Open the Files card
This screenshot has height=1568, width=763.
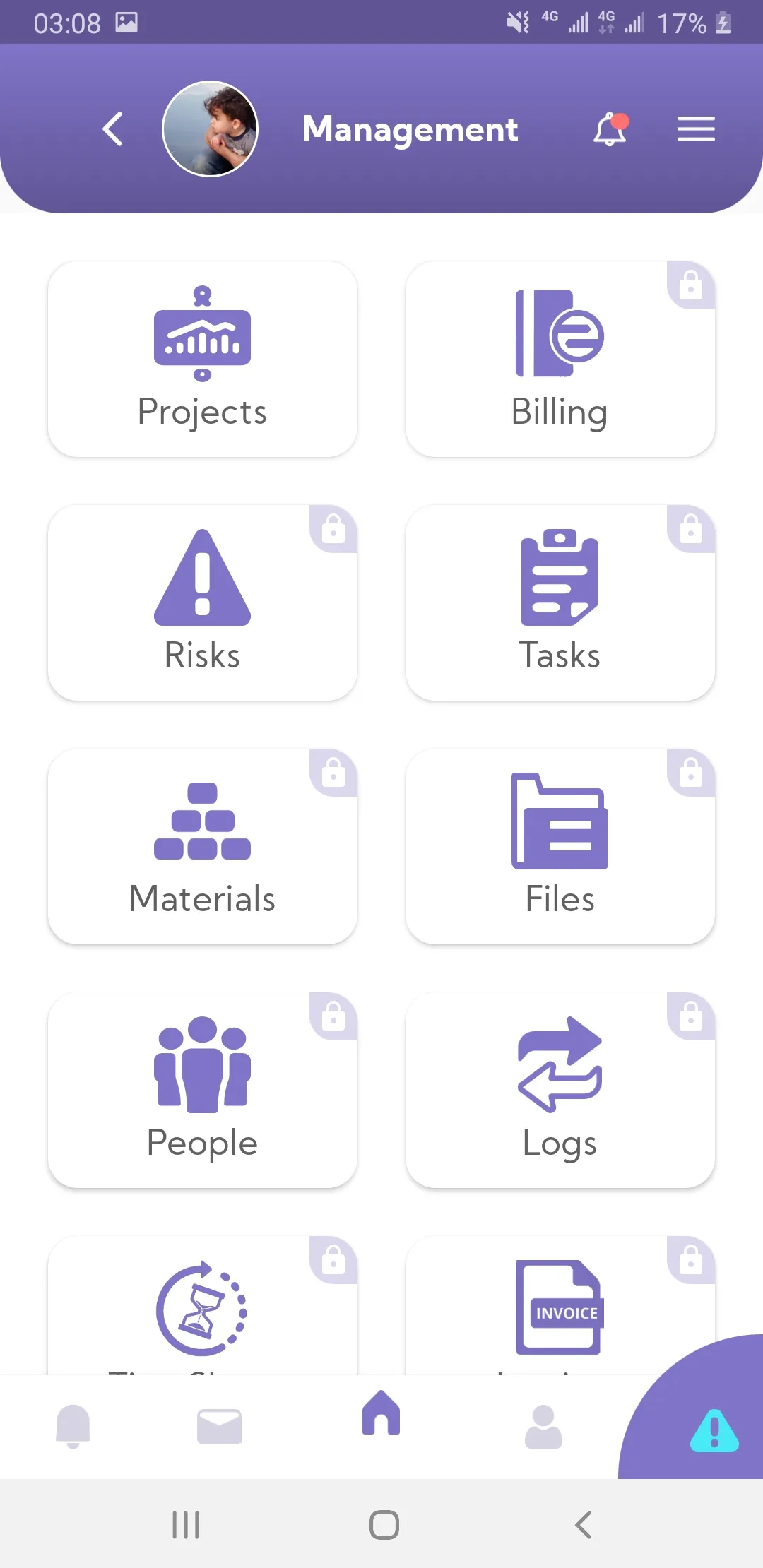tap(560, 846)
